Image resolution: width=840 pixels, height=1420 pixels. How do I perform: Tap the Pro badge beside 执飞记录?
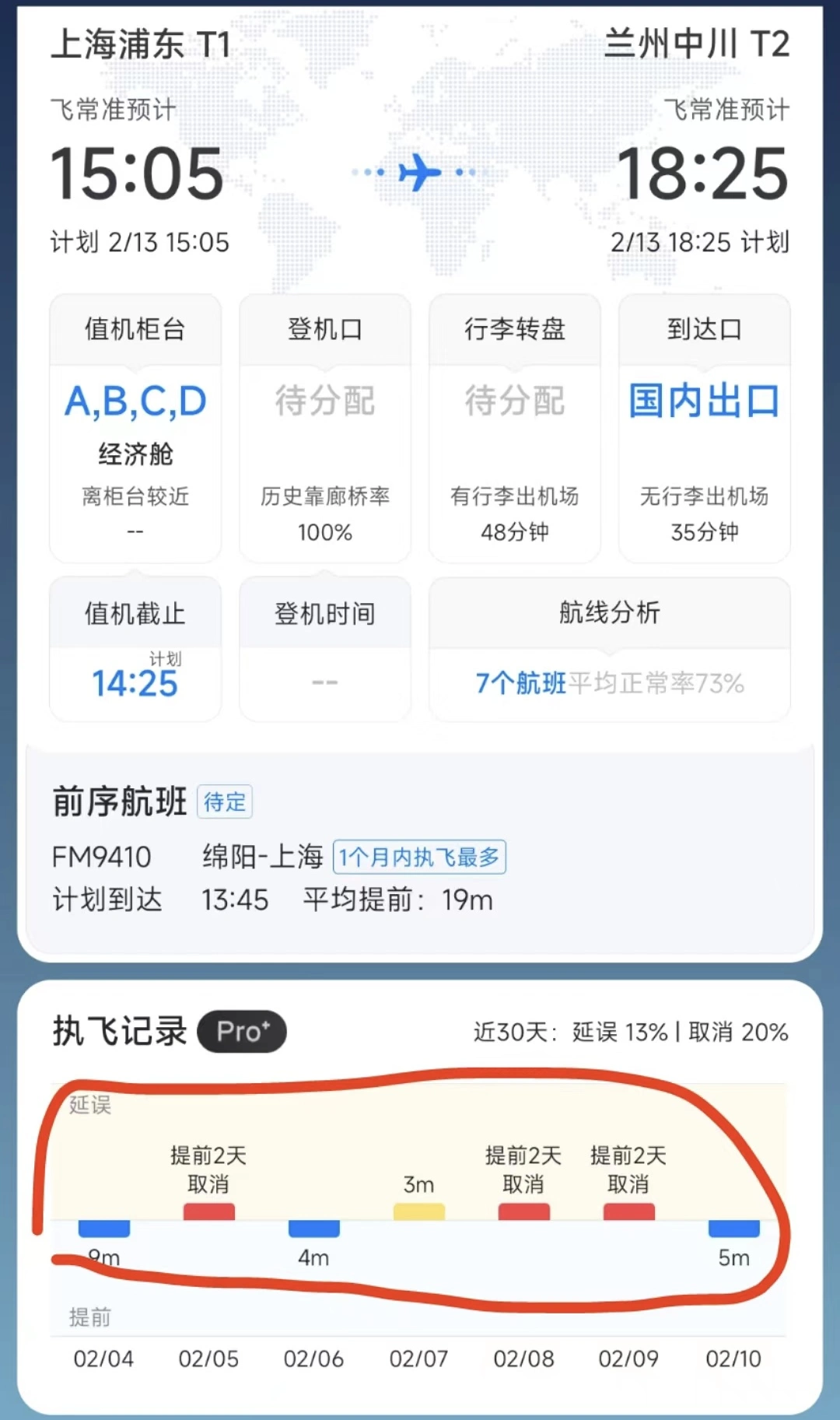coord(242,1032)
